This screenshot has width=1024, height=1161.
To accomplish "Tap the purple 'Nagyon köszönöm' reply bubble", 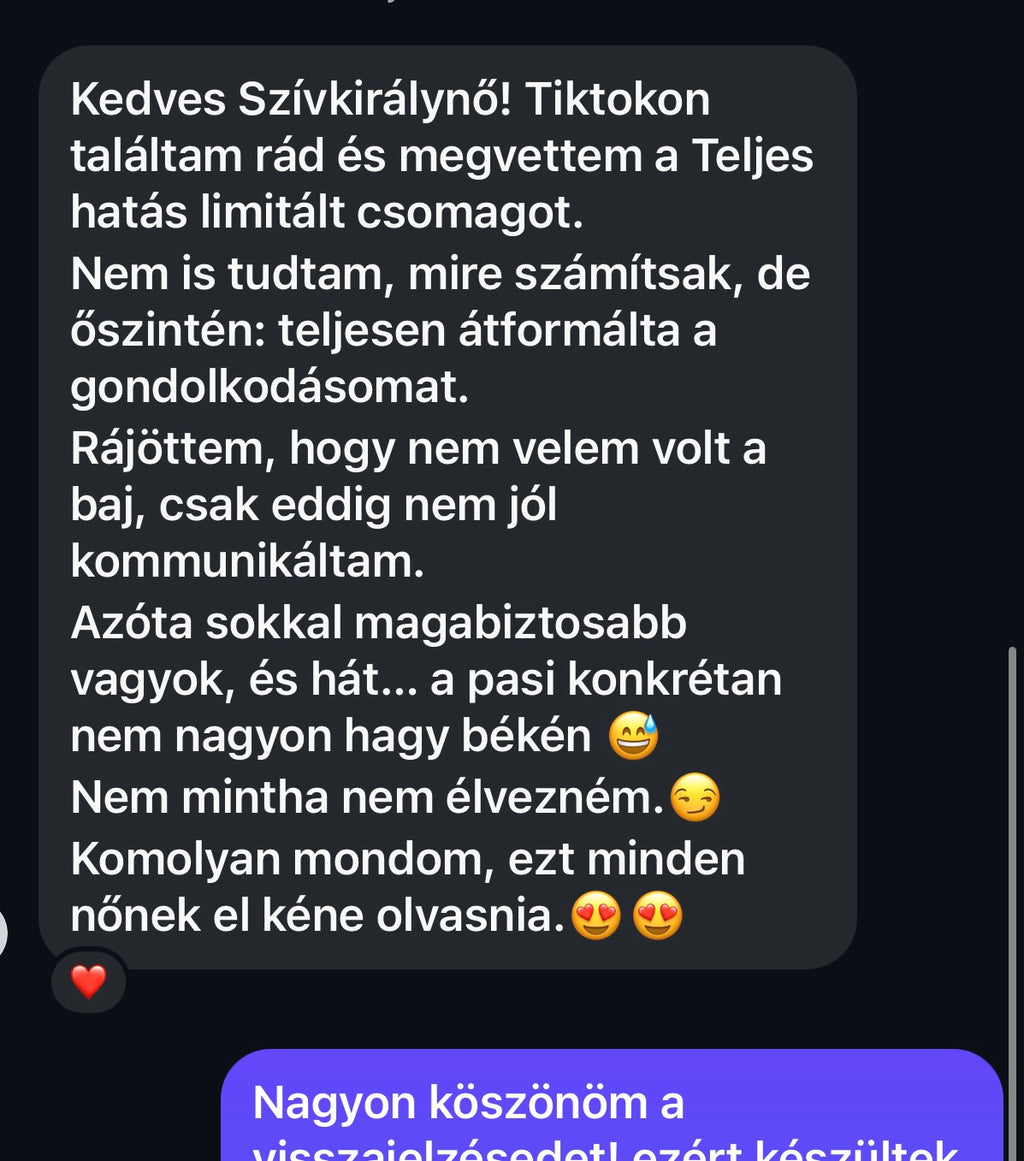I will click(x=620, y=1105).
